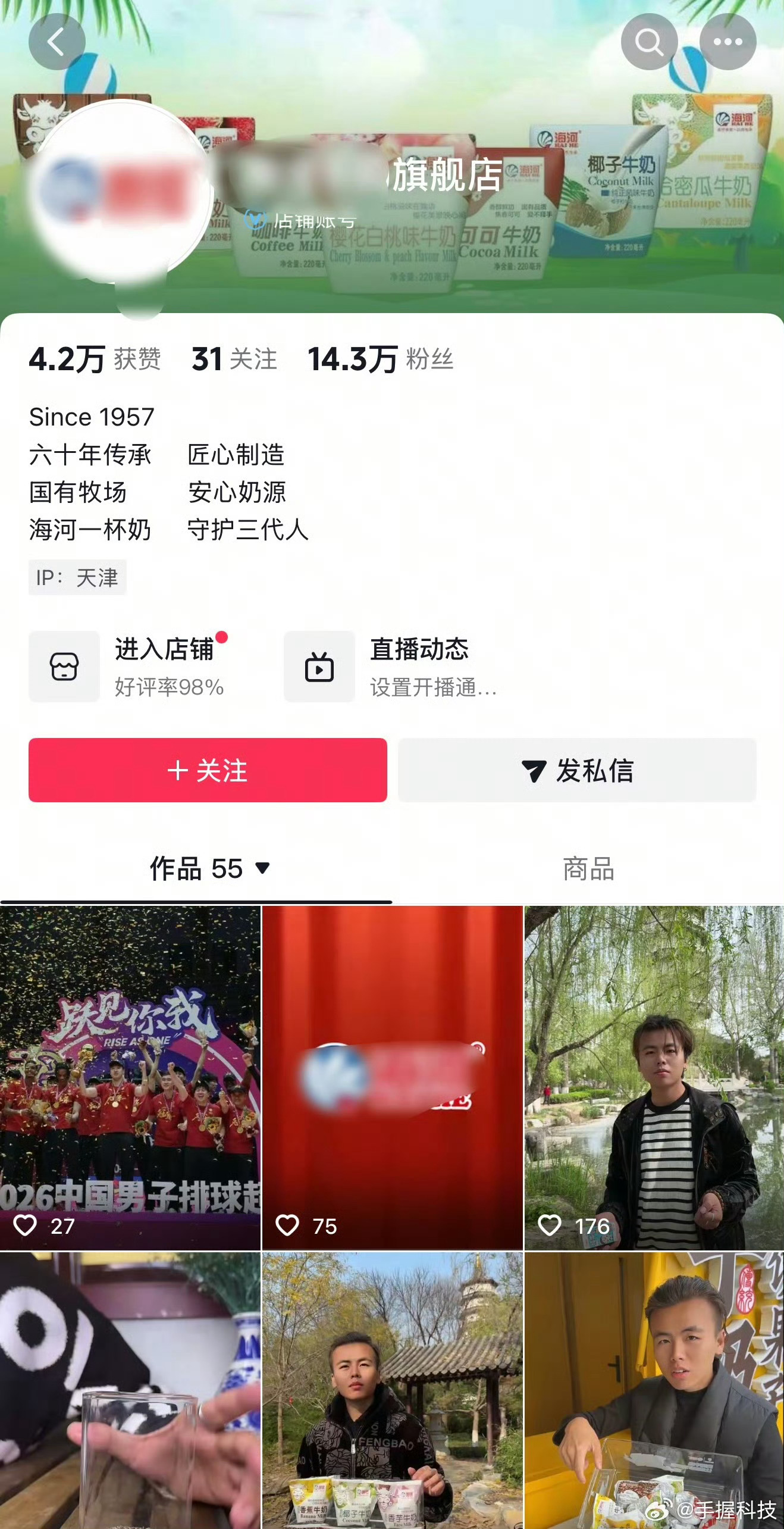Click the 直播动态 live TV icon
This screenshot has height=1529, width=784.
point(319,667)
